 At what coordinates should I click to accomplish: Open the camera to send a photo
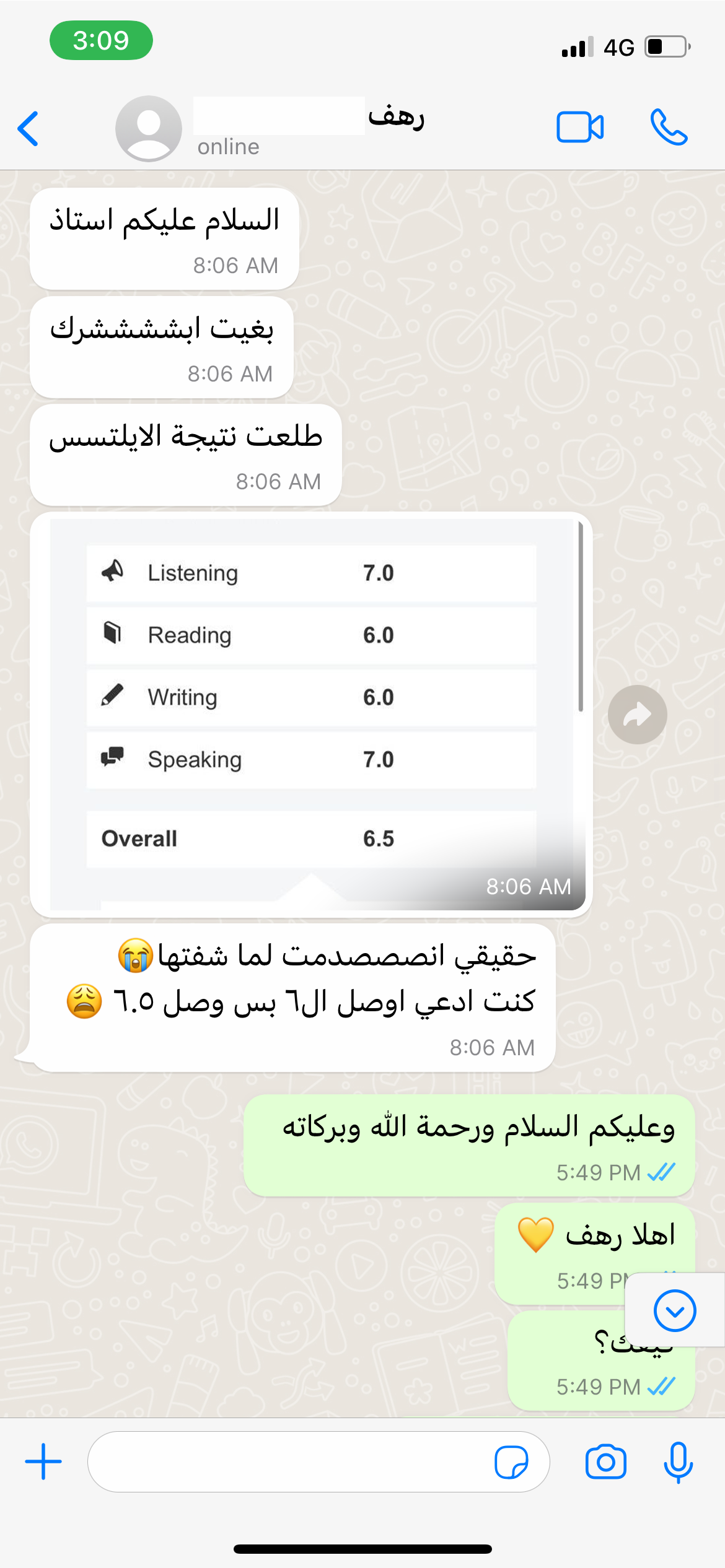pos(605,1461)
